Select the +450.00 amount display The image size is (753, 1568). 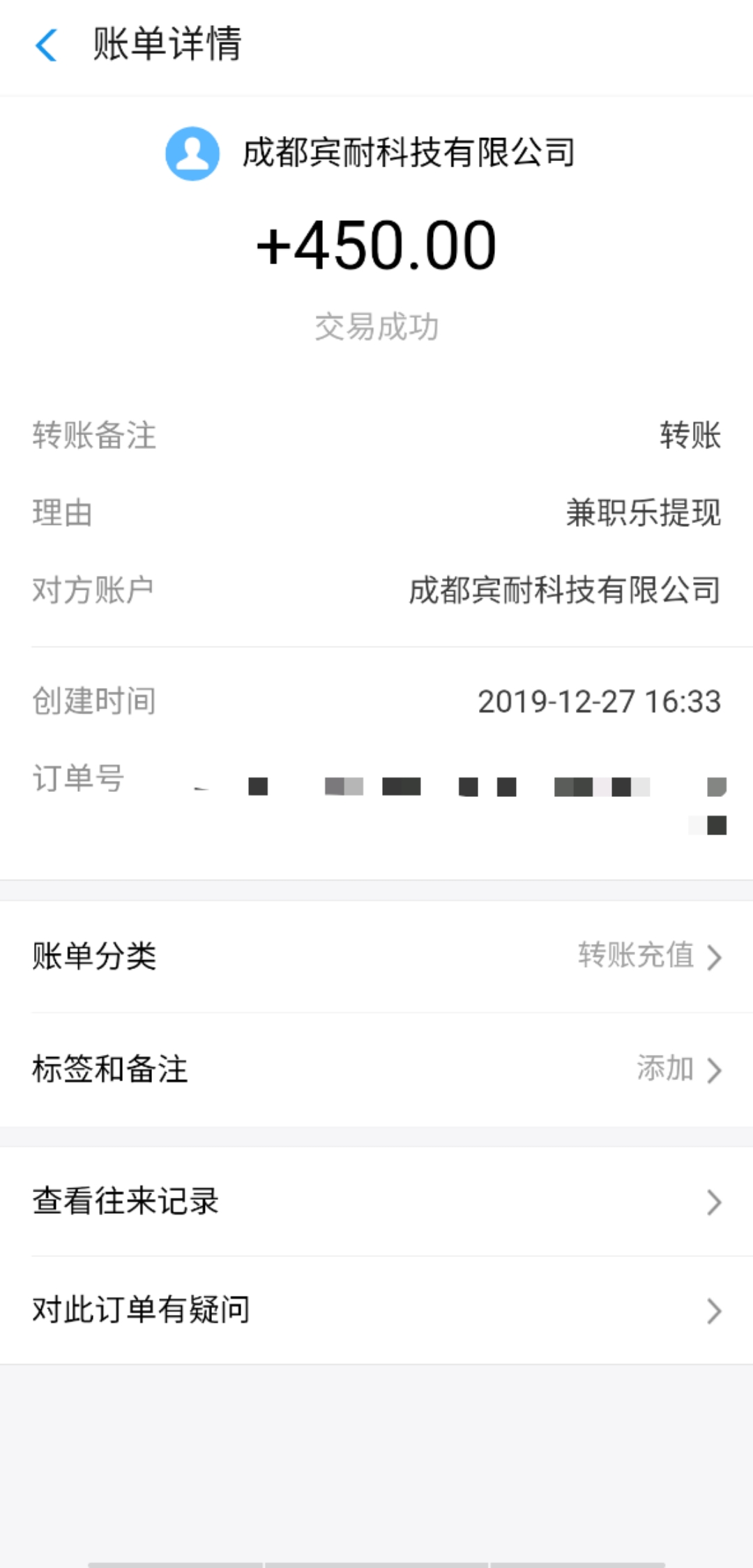pos(376,244)
